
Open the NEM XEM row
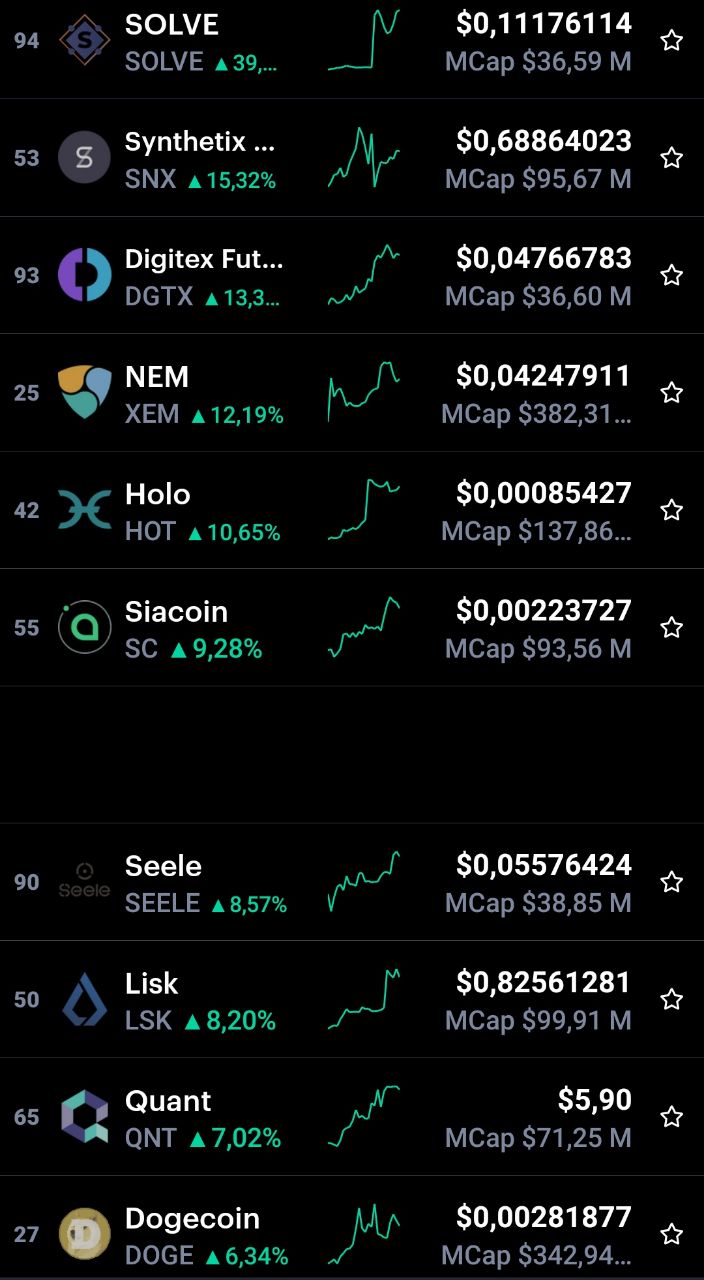pyautogui.click(x=352, y=392)
